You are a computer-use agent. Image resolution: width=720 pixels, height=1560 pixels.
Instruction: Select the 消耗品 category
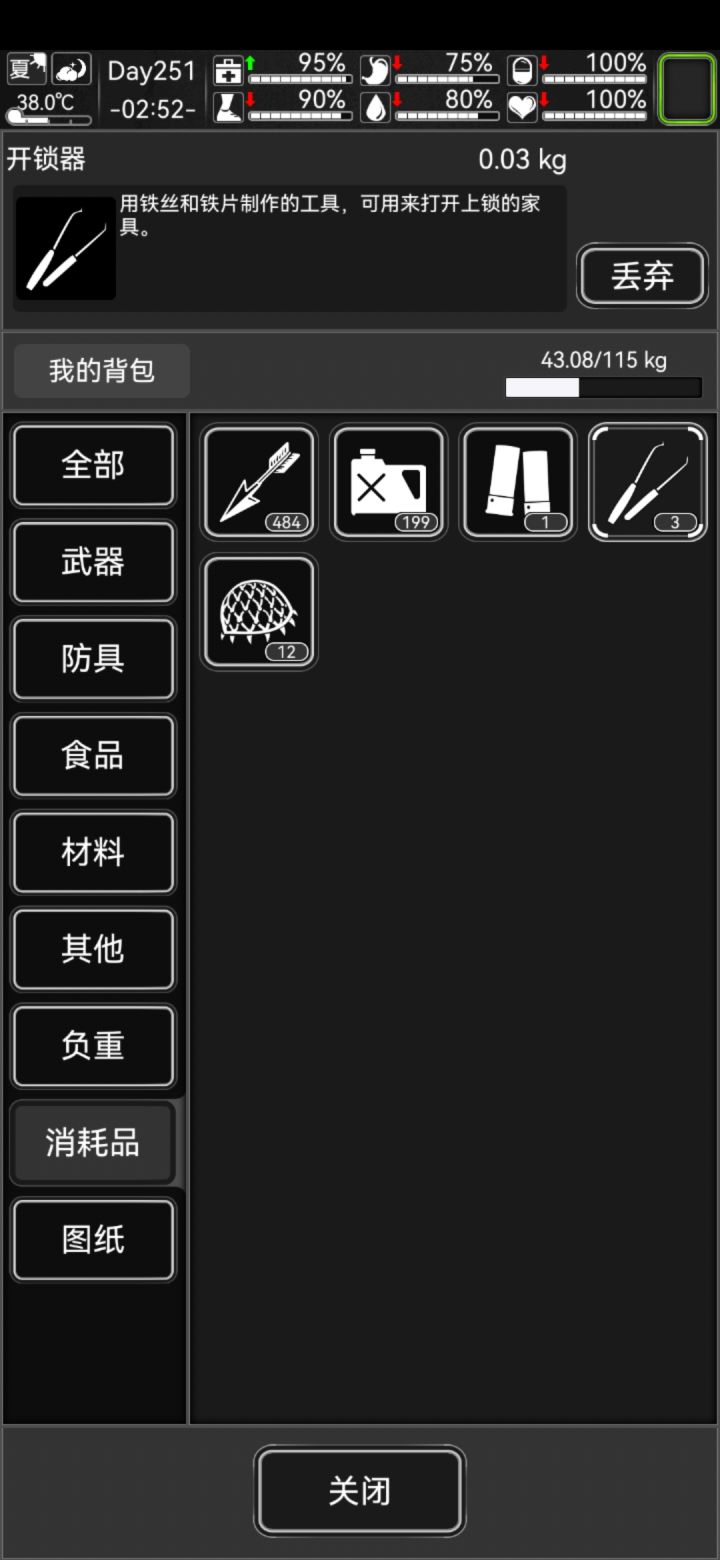93,1143
